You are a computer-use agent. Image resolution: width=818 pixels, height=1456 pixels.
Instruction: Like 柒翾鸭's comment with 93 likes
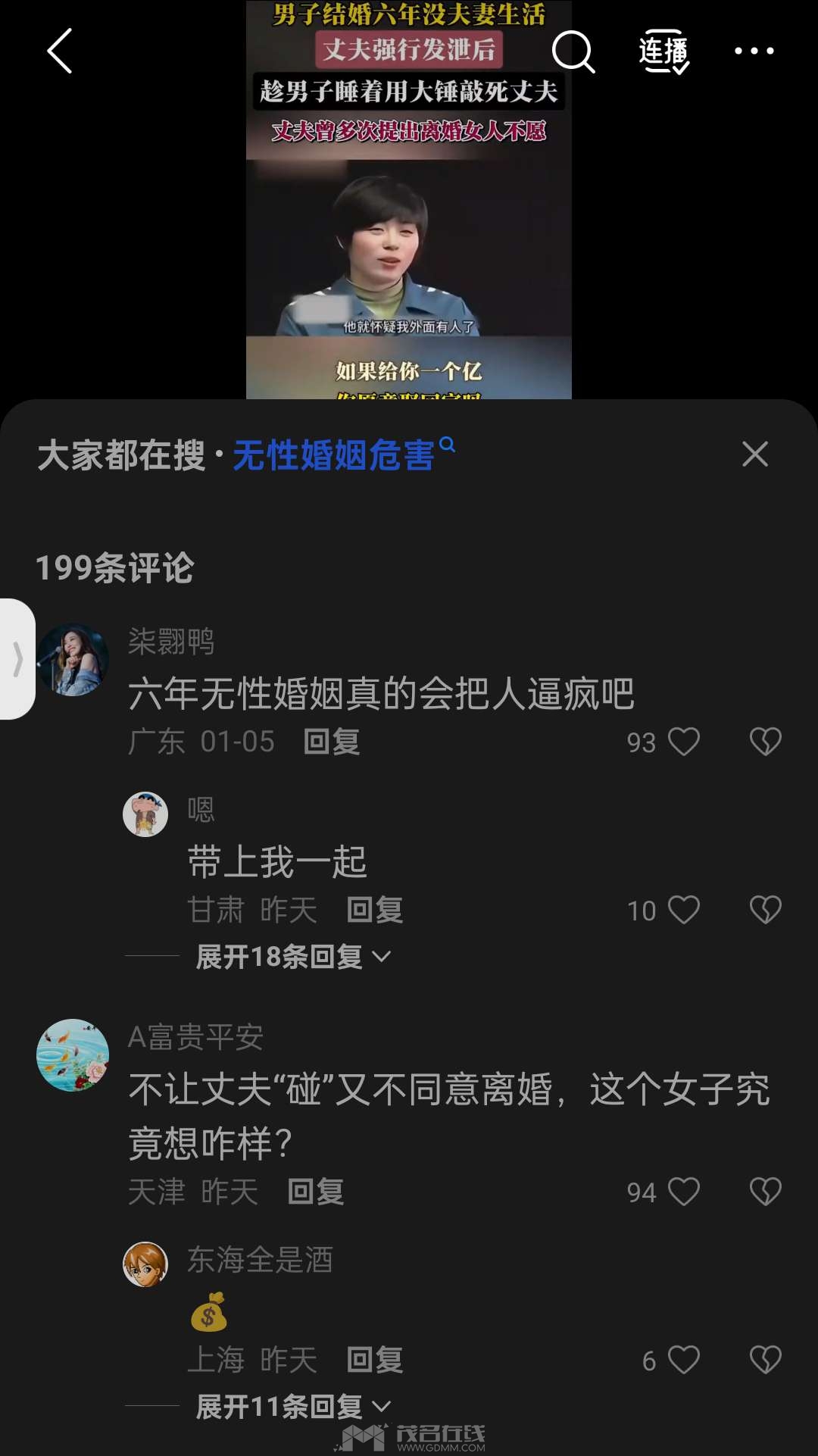(683, 742)
